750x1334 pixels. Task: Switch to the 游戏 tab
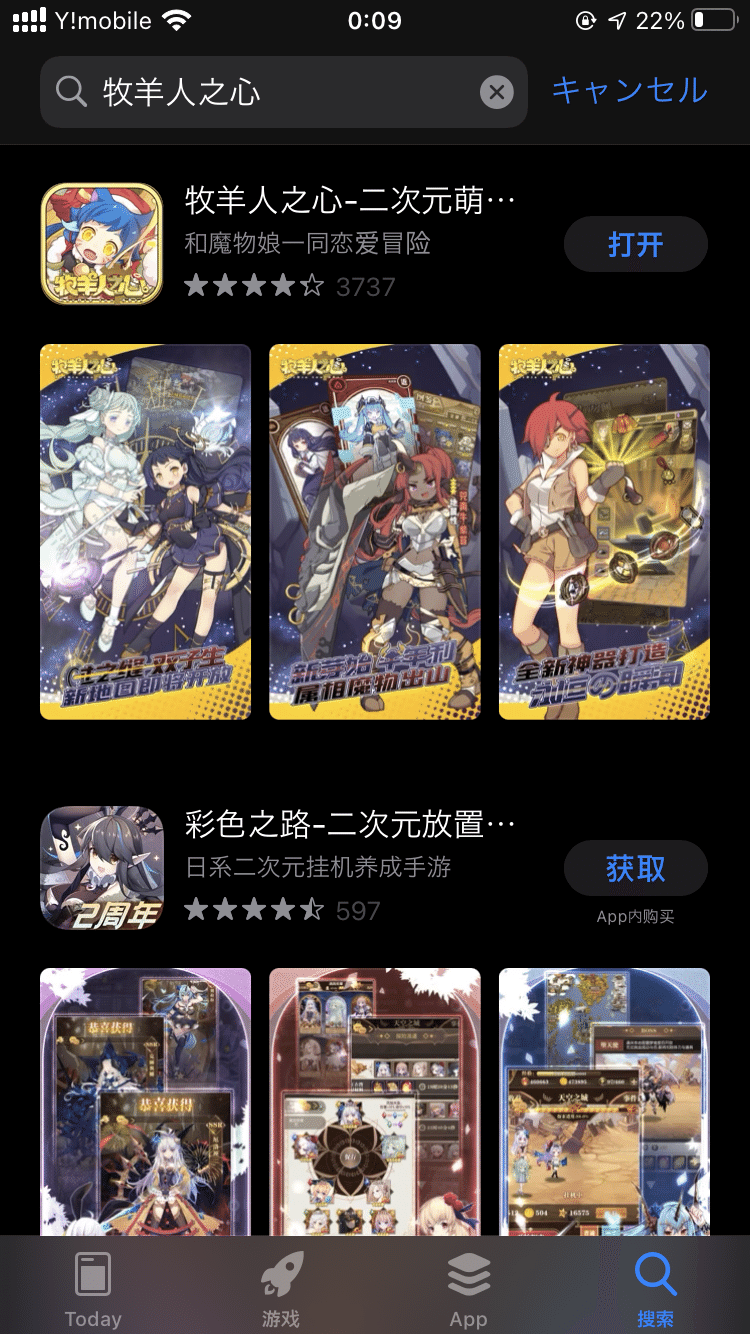point(281,1290)
